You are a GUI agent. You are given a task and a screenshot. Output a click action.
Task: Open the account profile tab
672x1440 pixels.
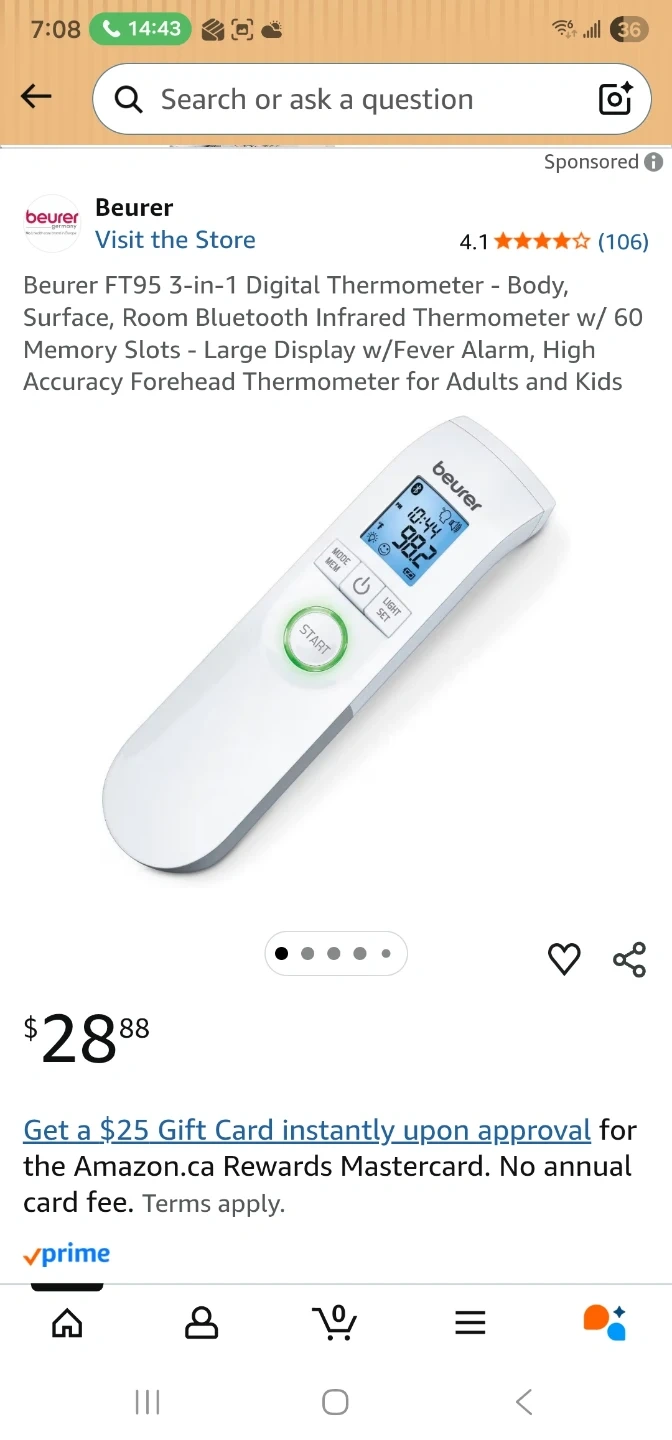click(x=201, y=1323)
